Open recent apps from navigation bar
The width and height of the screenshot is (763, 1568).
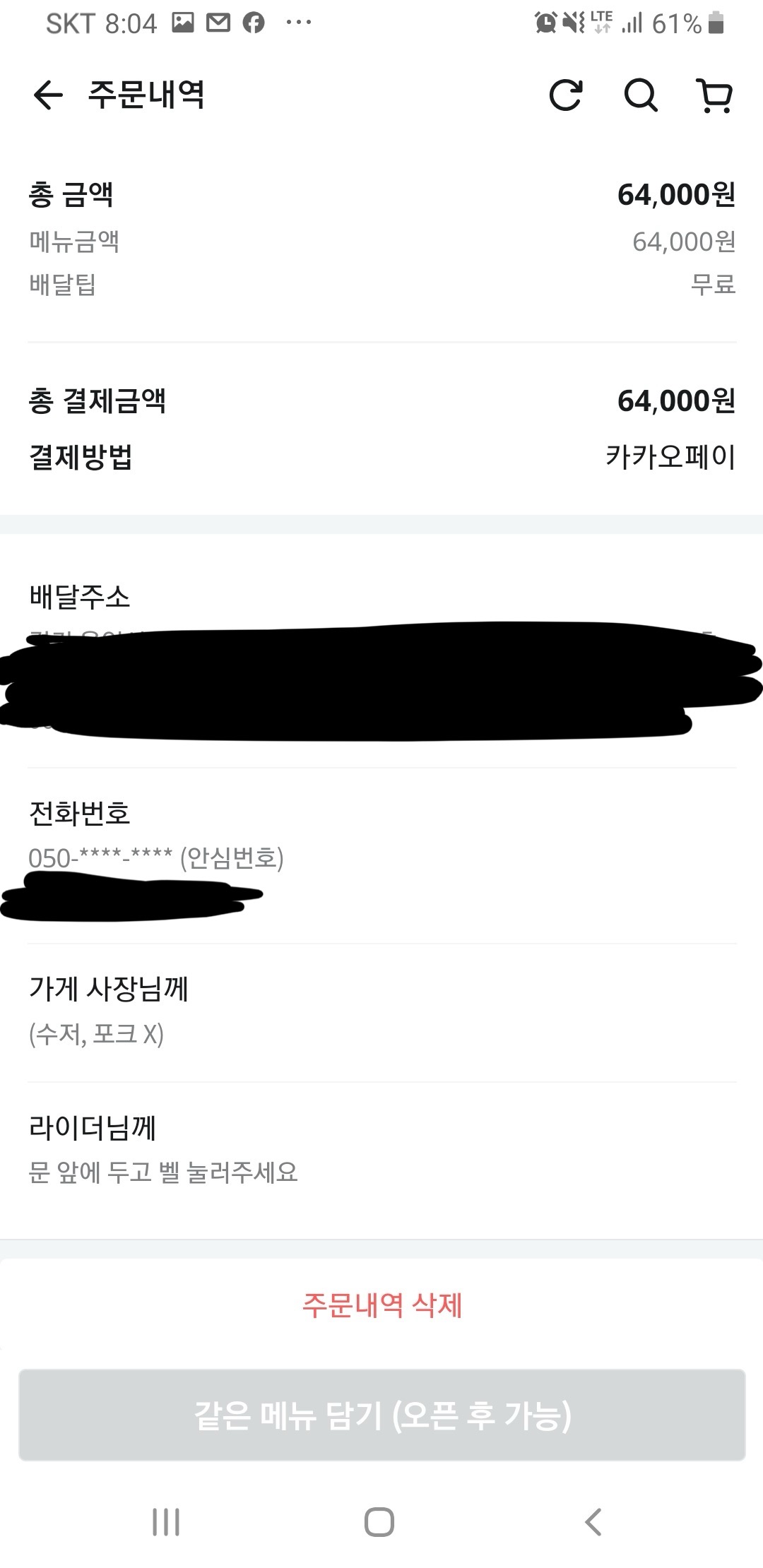click(166, 1522)
